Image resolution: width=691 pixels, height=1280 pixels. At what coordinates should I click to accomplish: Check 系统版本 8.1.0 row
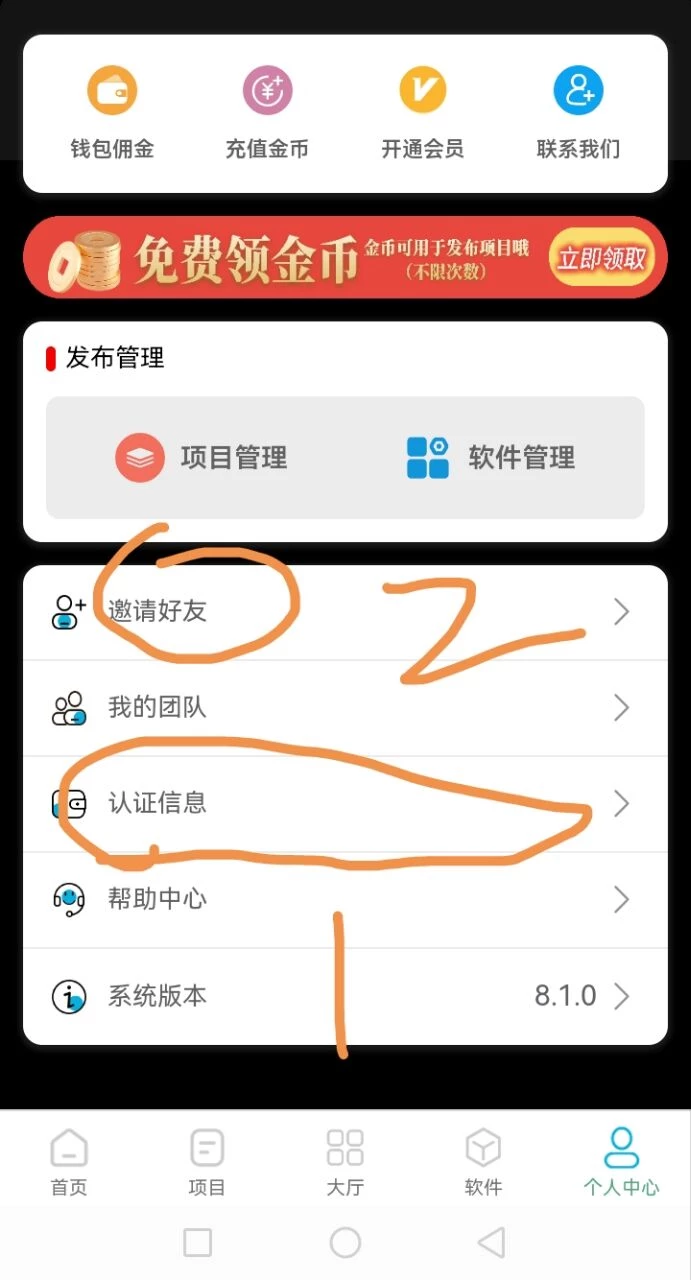[345, 996]
